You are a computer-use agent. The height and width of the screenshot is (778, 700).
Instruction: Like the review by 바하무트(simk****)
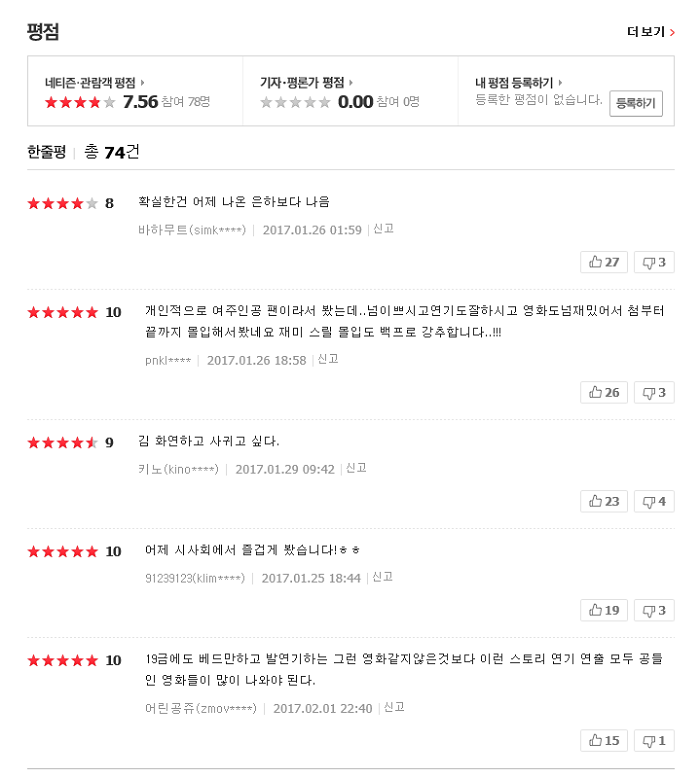pos(604,262)
